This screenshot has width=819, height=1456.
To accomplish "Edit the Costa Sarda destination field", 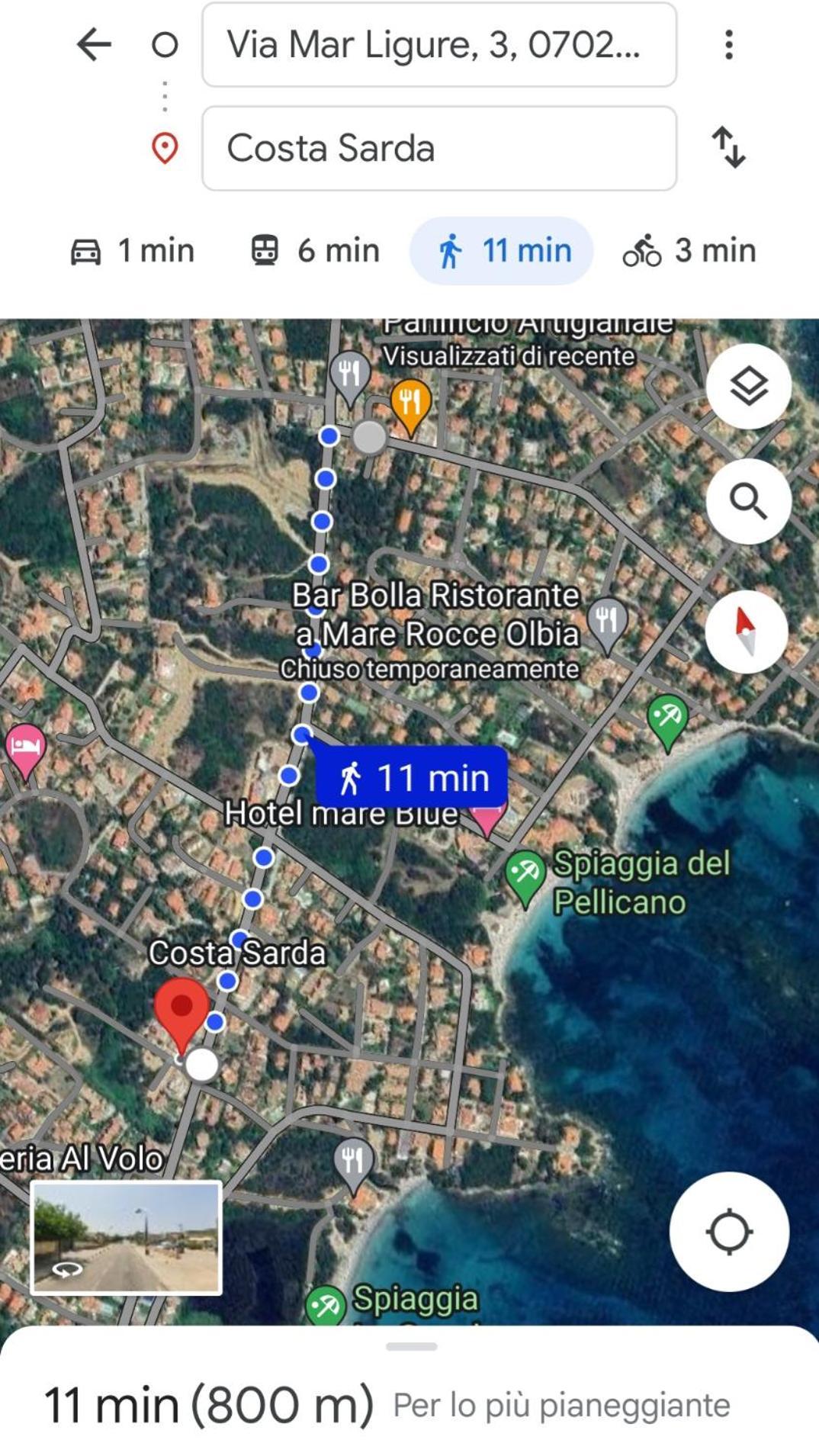I will point(438,148).
